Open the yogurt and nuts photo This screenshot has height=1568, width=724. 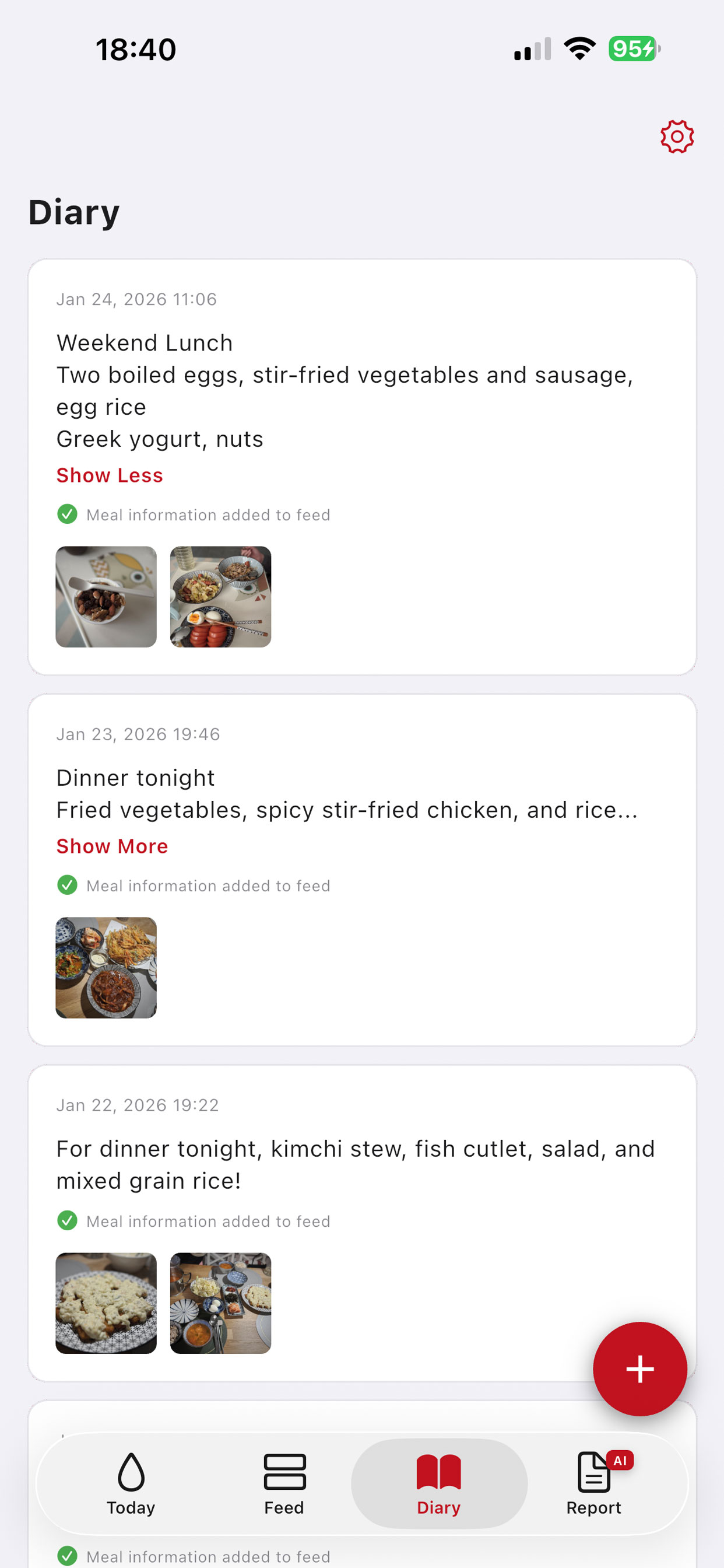pos(106,597)
